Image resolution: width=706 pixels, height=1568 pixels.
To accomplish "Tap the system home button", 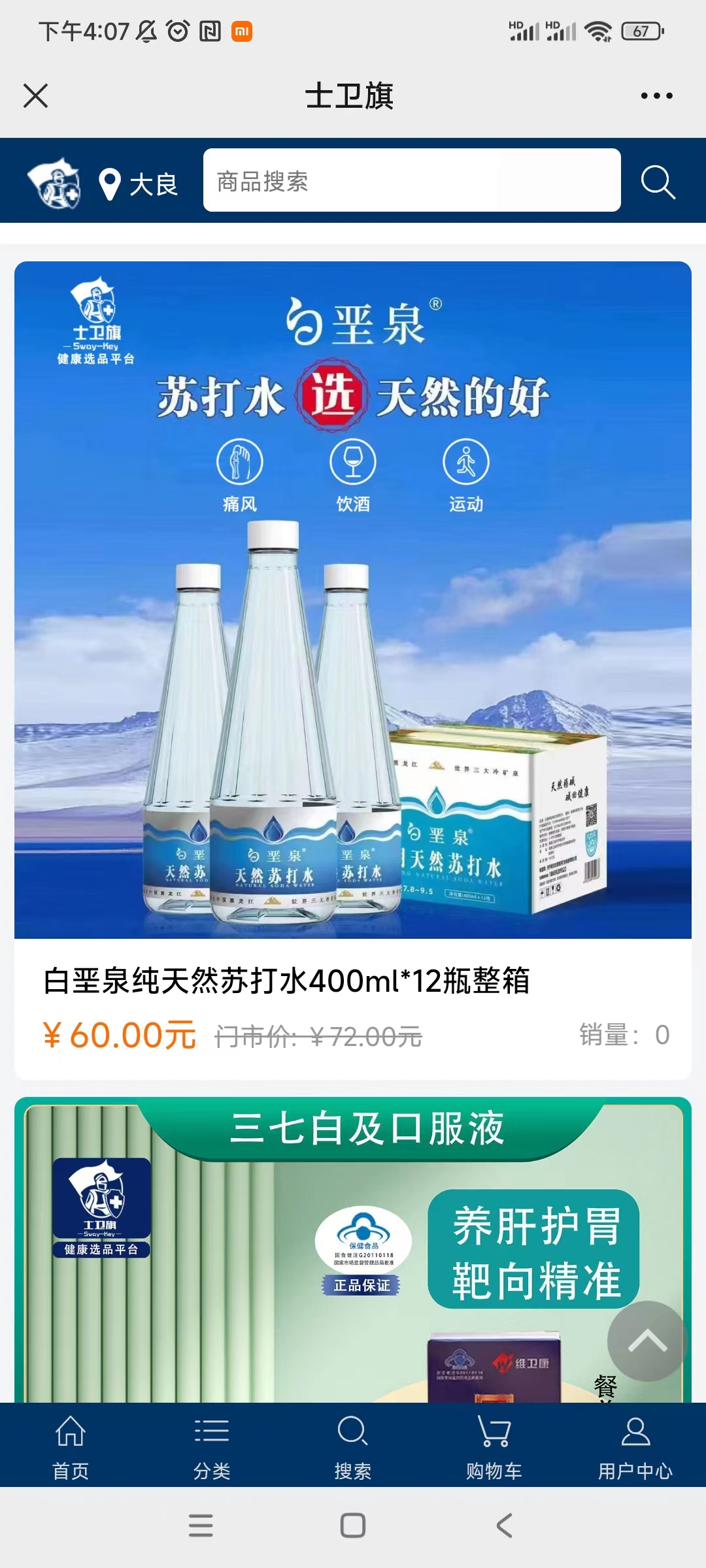I will coord(353,1526).
